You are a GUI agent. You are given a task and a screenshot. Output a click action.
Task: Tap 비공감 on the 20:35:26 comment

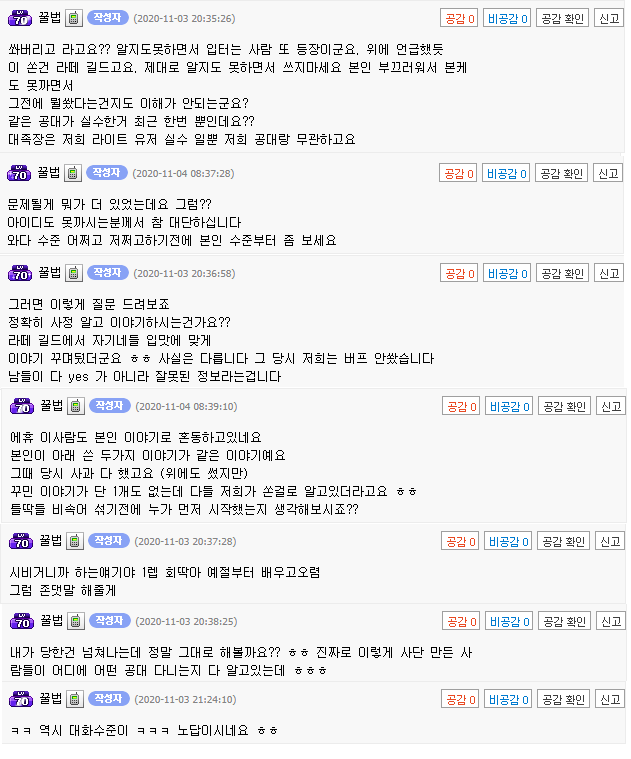coord(507,18)
